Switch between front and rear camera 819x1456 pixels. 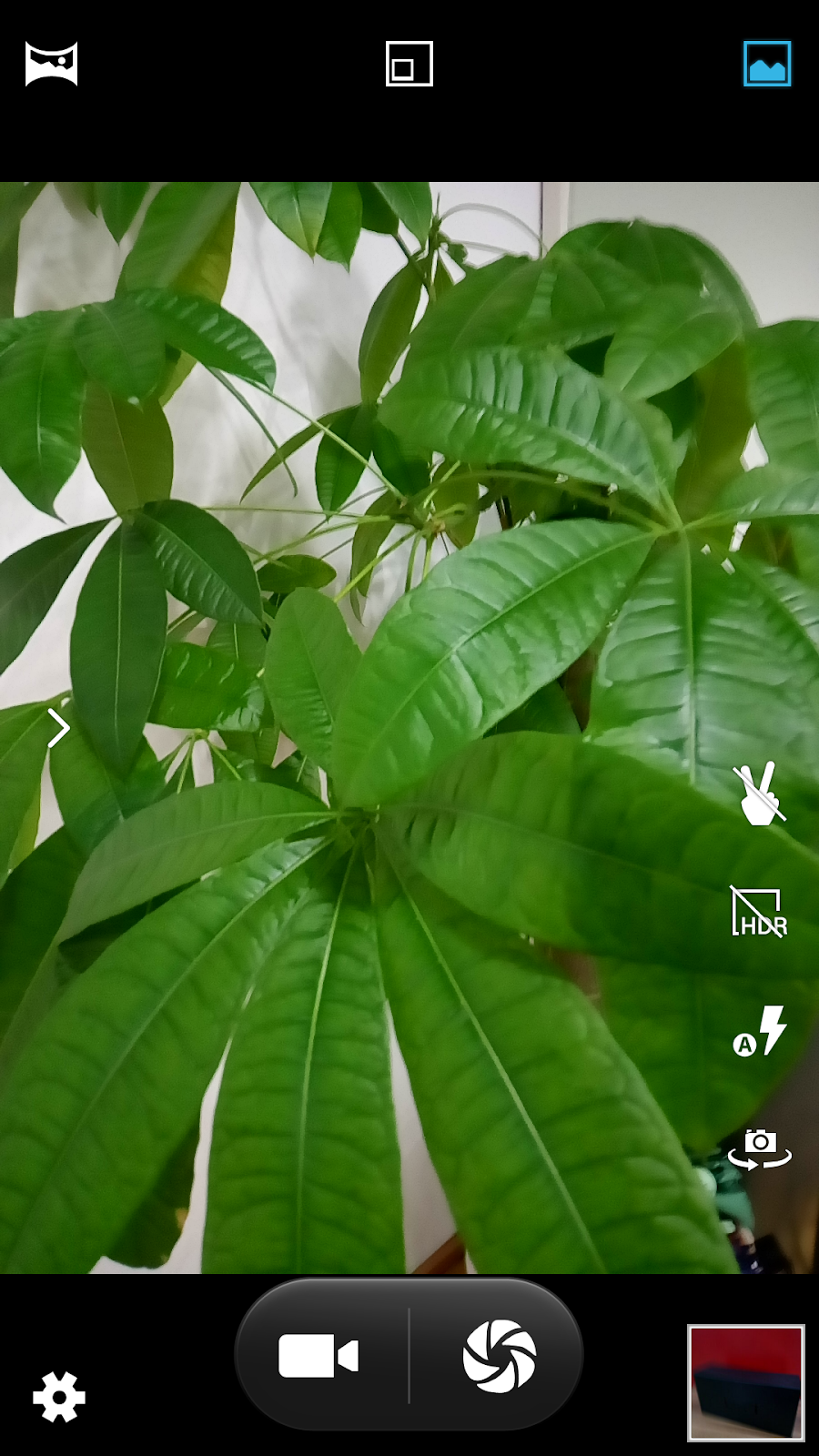(x=760, y=1149)
